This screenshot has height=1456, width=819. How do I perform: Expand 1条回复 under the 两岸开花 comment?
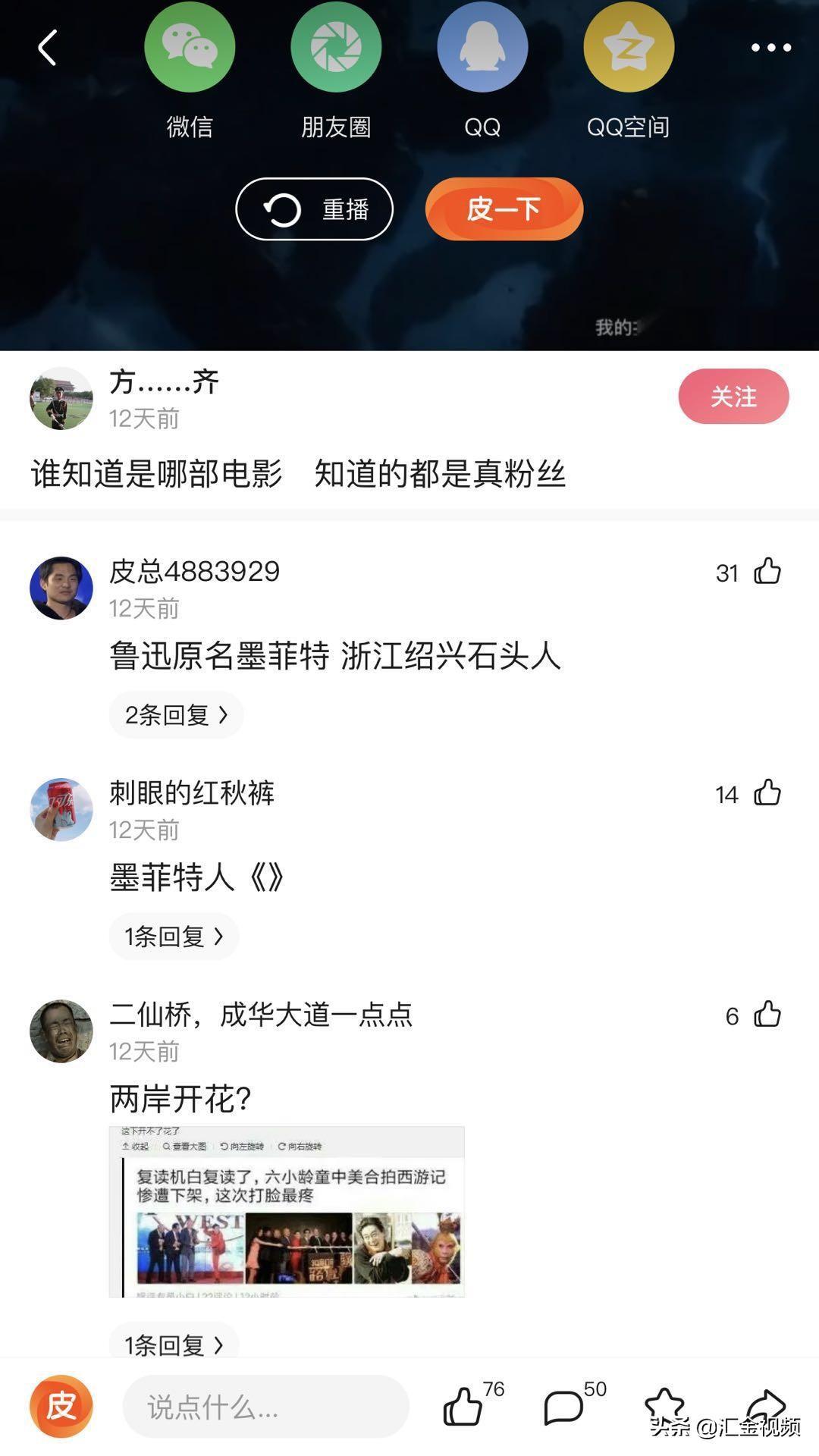click(174, 1344)
